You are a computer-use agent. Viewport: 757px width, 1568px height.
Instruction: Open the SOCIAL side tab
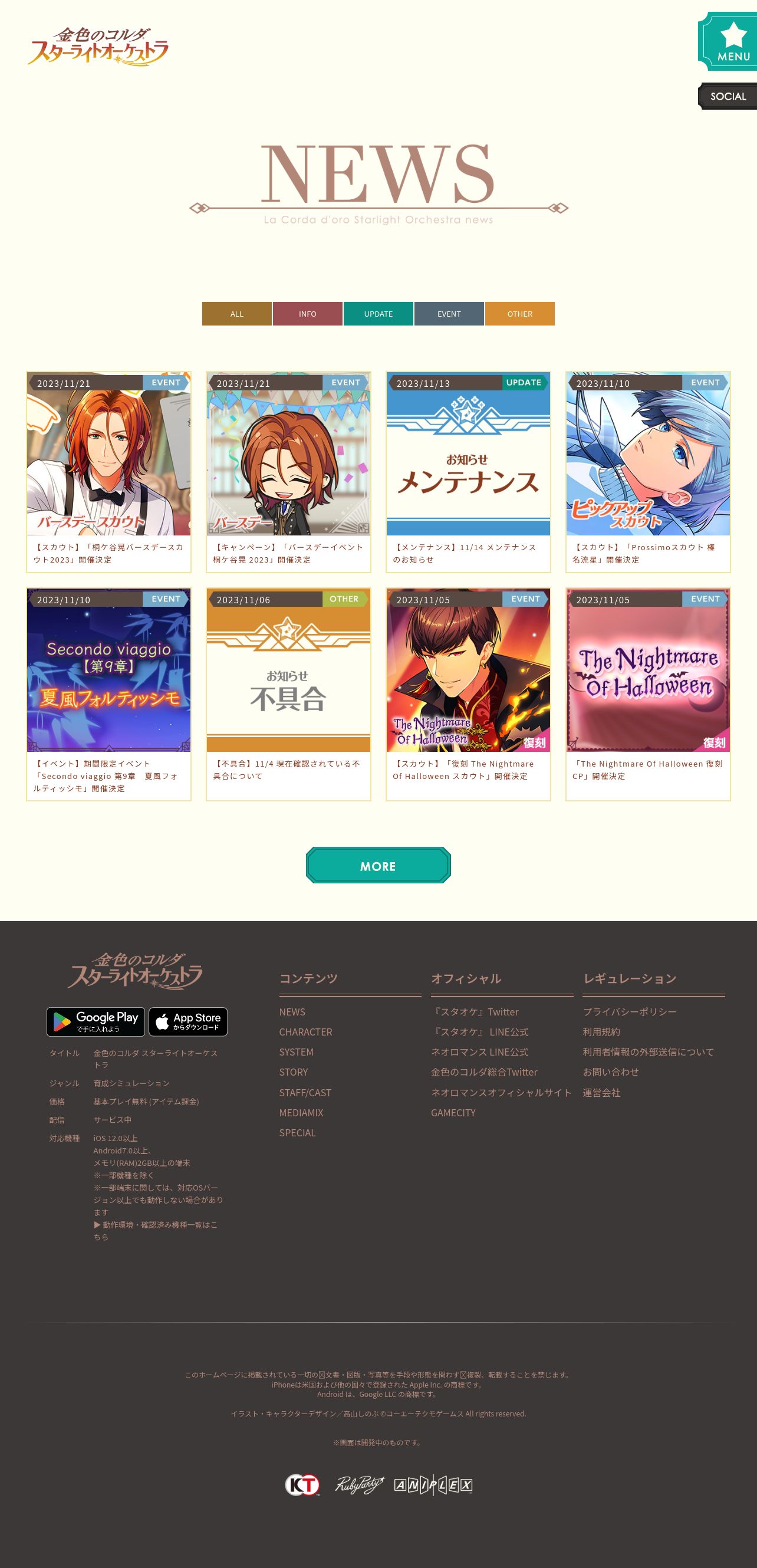point(728,96)
